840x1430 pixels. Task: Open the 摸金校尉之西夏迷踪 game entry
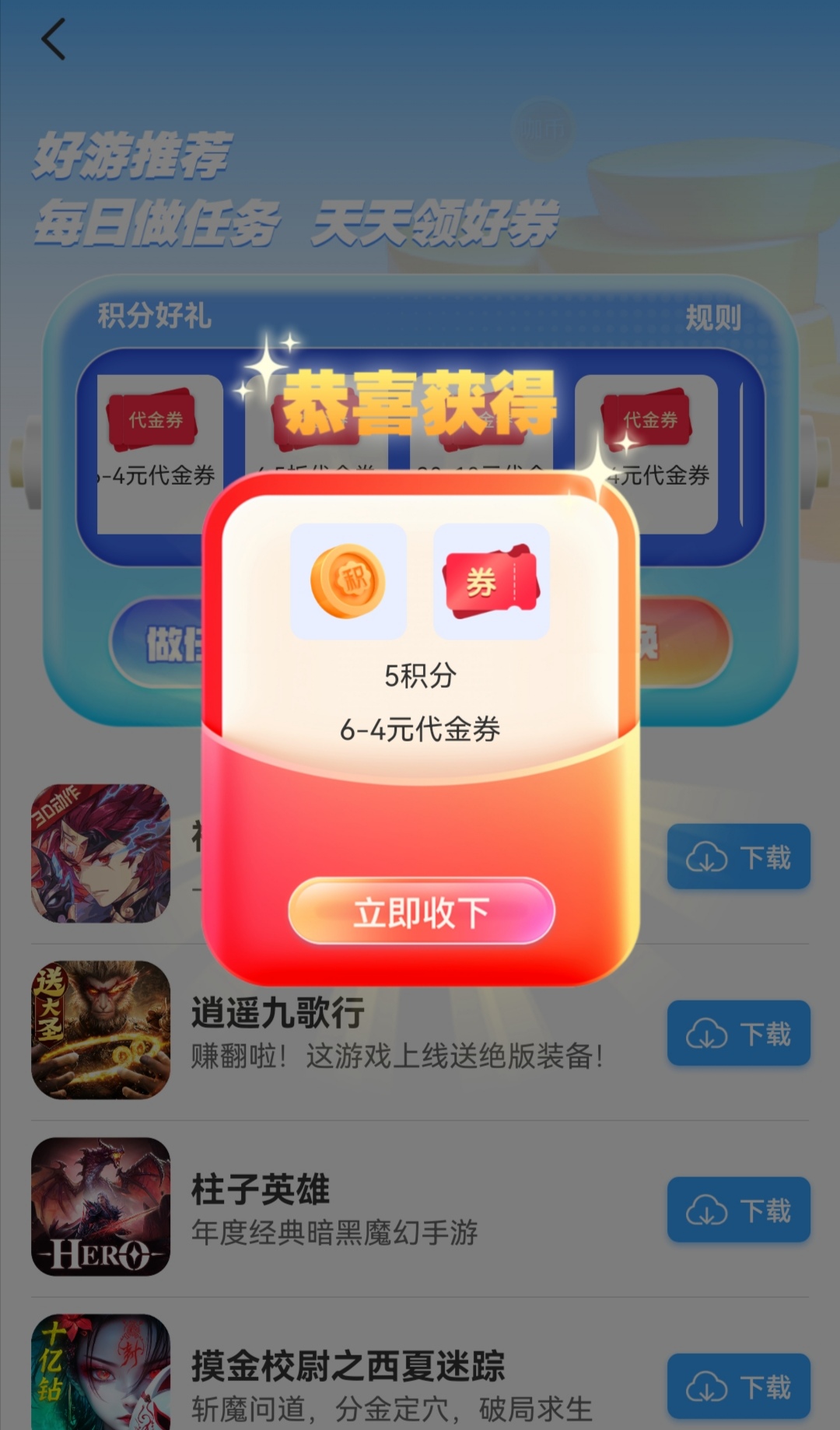point(348,1367)
